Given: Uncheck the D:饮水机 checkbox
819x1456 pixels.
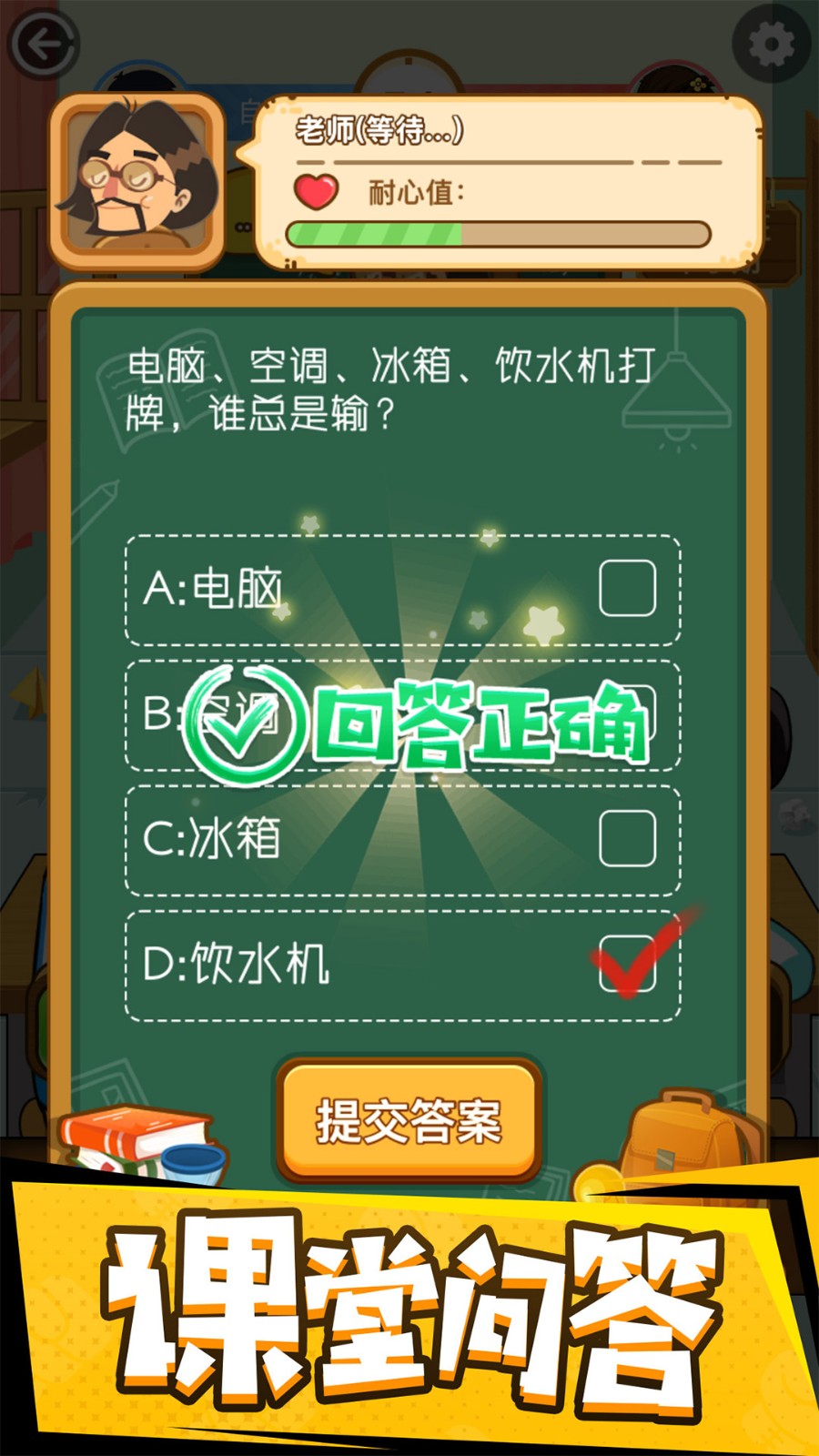Looking at the screenshot, I should pos(627,963).
